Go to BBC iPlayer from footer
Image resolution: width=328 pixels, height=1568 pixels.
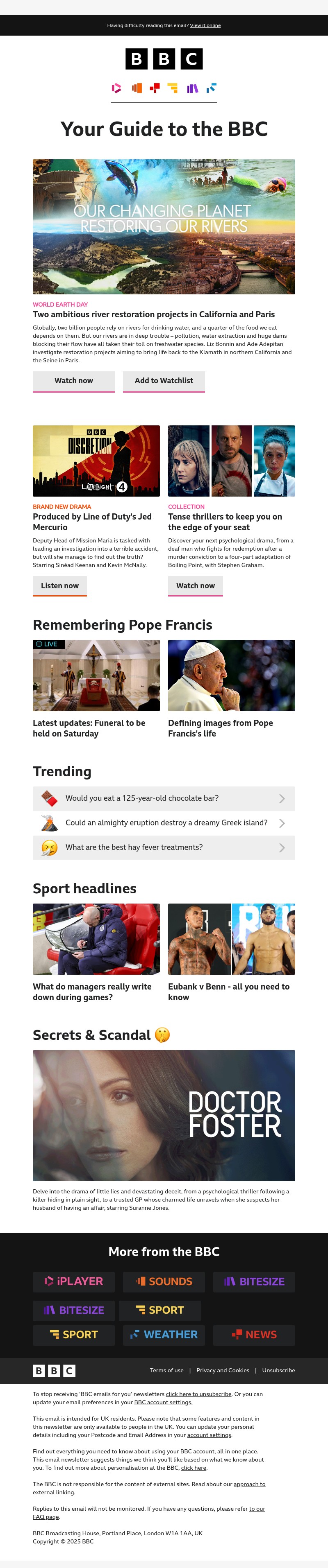point(73,1281)
